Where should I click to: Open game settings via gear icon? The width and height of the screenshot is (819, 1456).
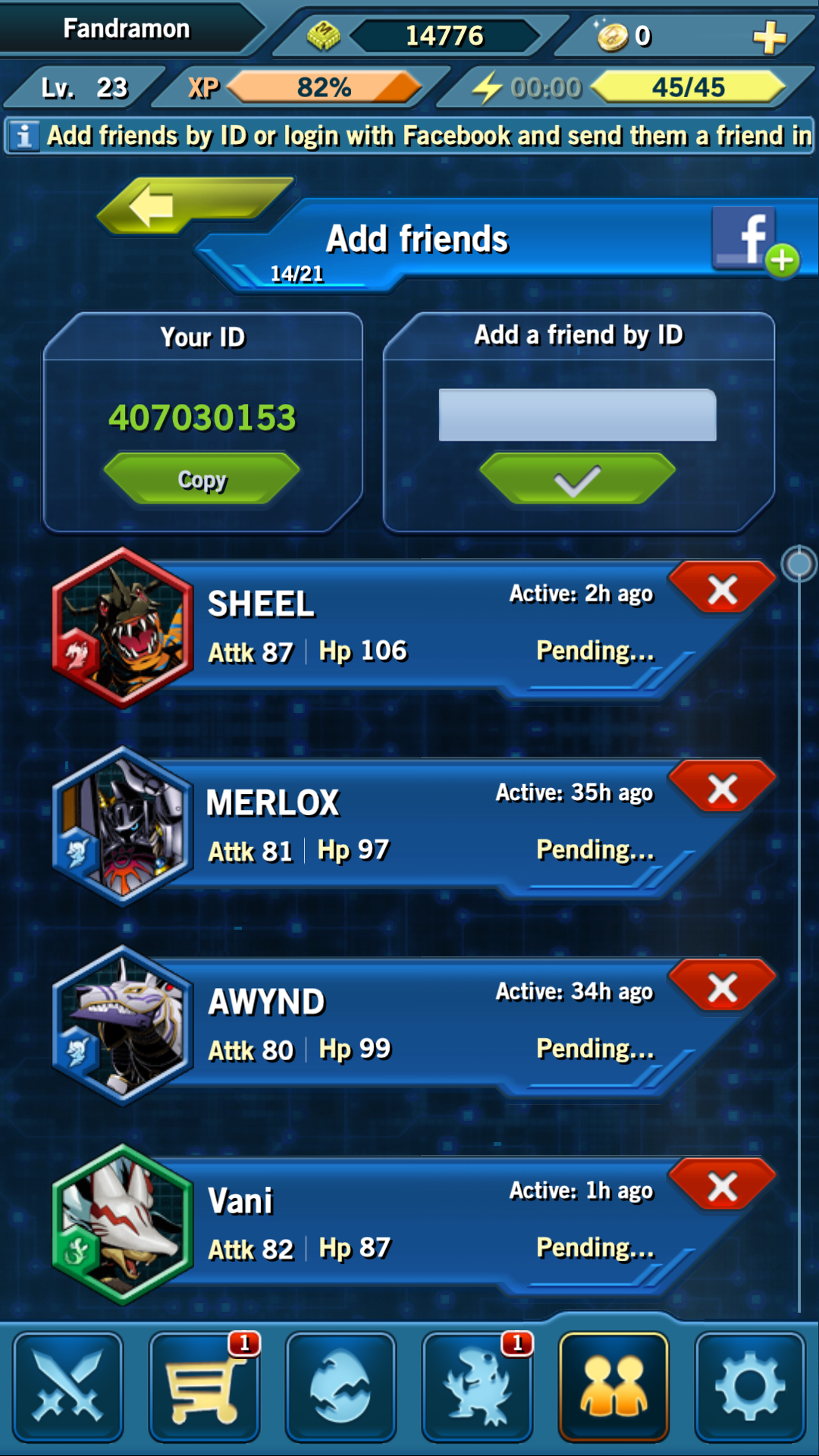[751, 1388]
